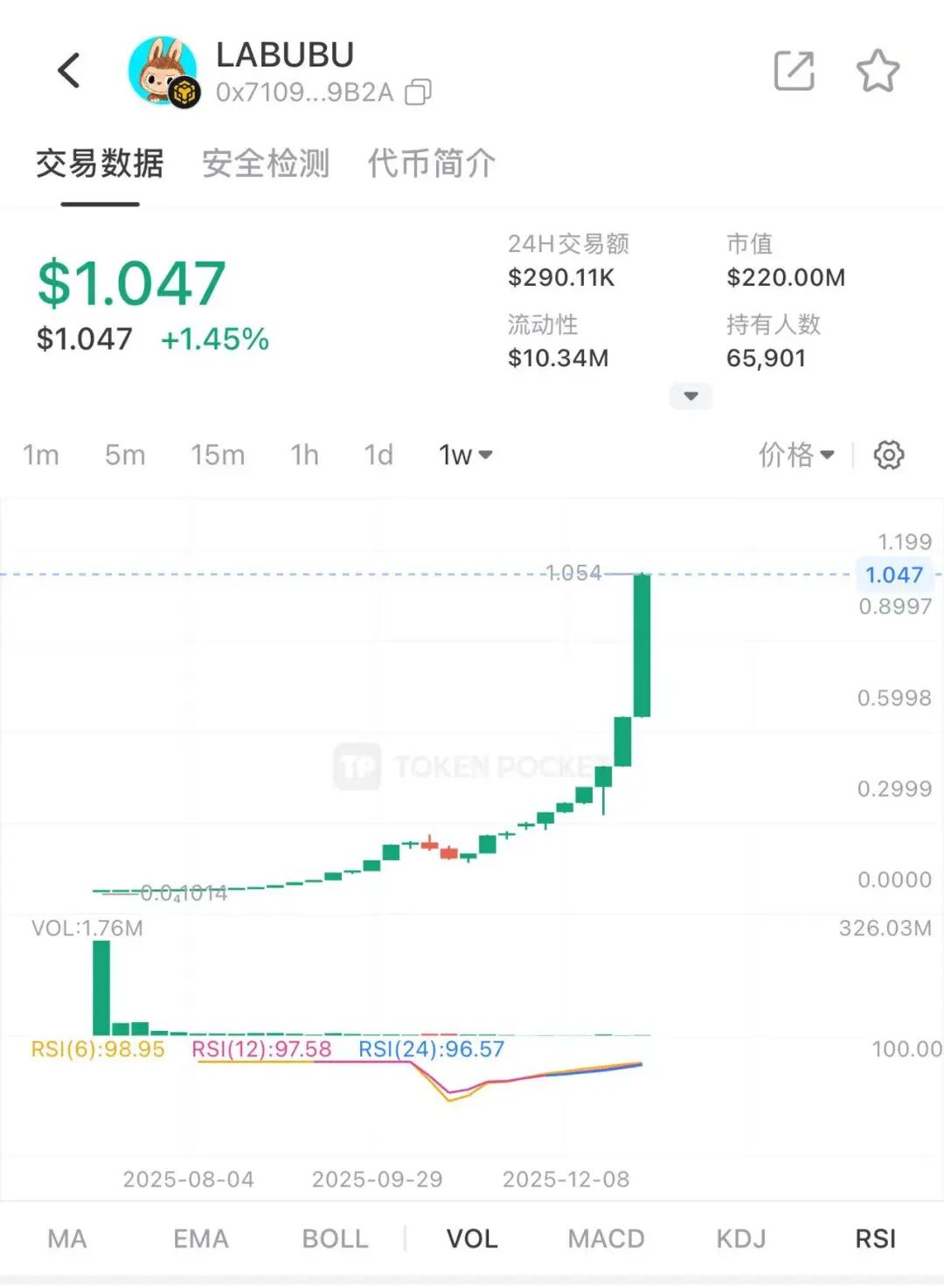Enable the MA indicator

click(67, 1238)
